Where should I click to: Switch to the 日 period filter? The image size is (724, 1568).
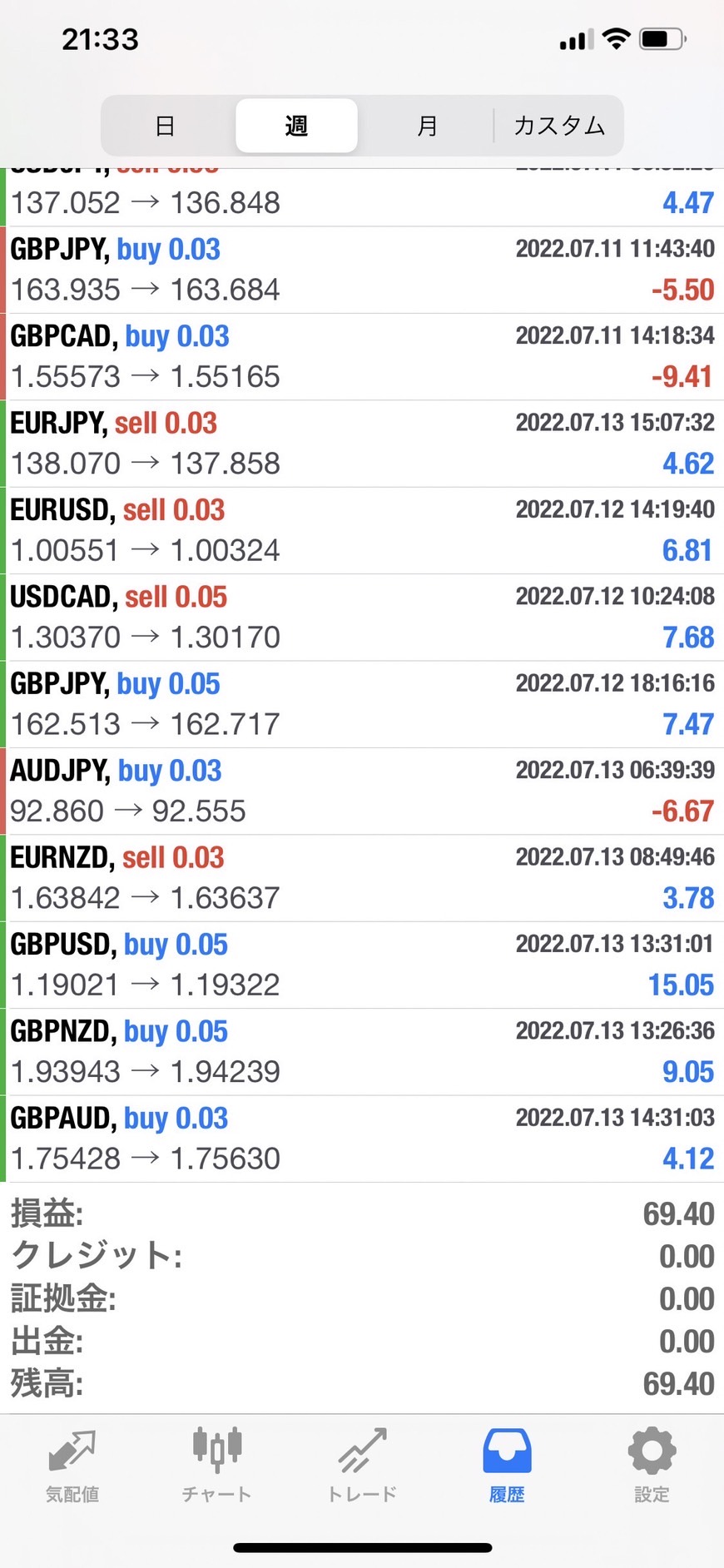click(166, 126)
